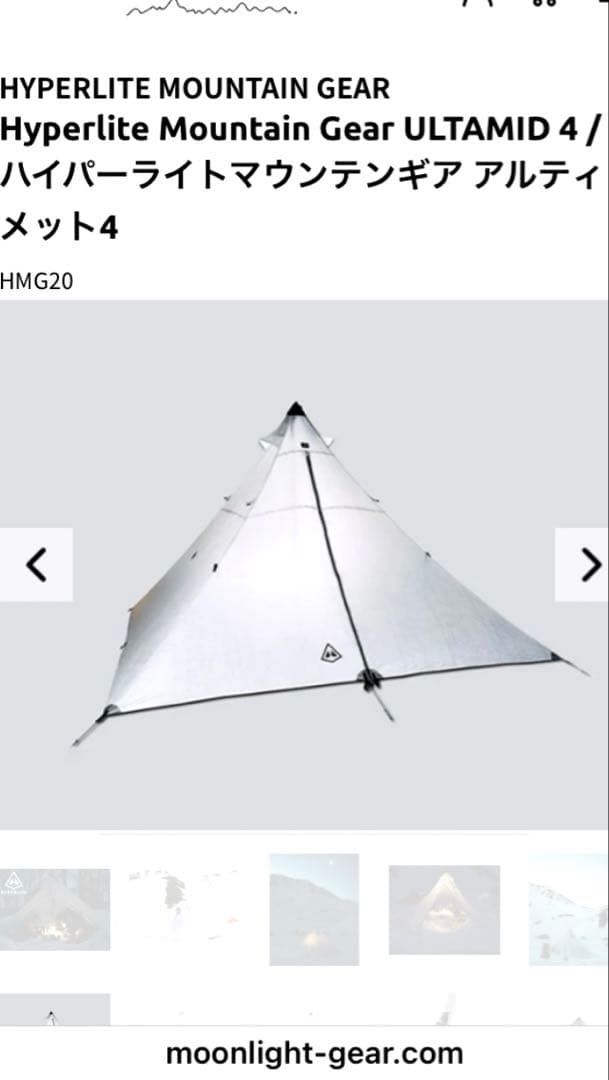Image resolution: width=609 pixels, height=1080 pixels.
Task: Show the previous product image
Action: pyautogui.click(x=36, y=565)
